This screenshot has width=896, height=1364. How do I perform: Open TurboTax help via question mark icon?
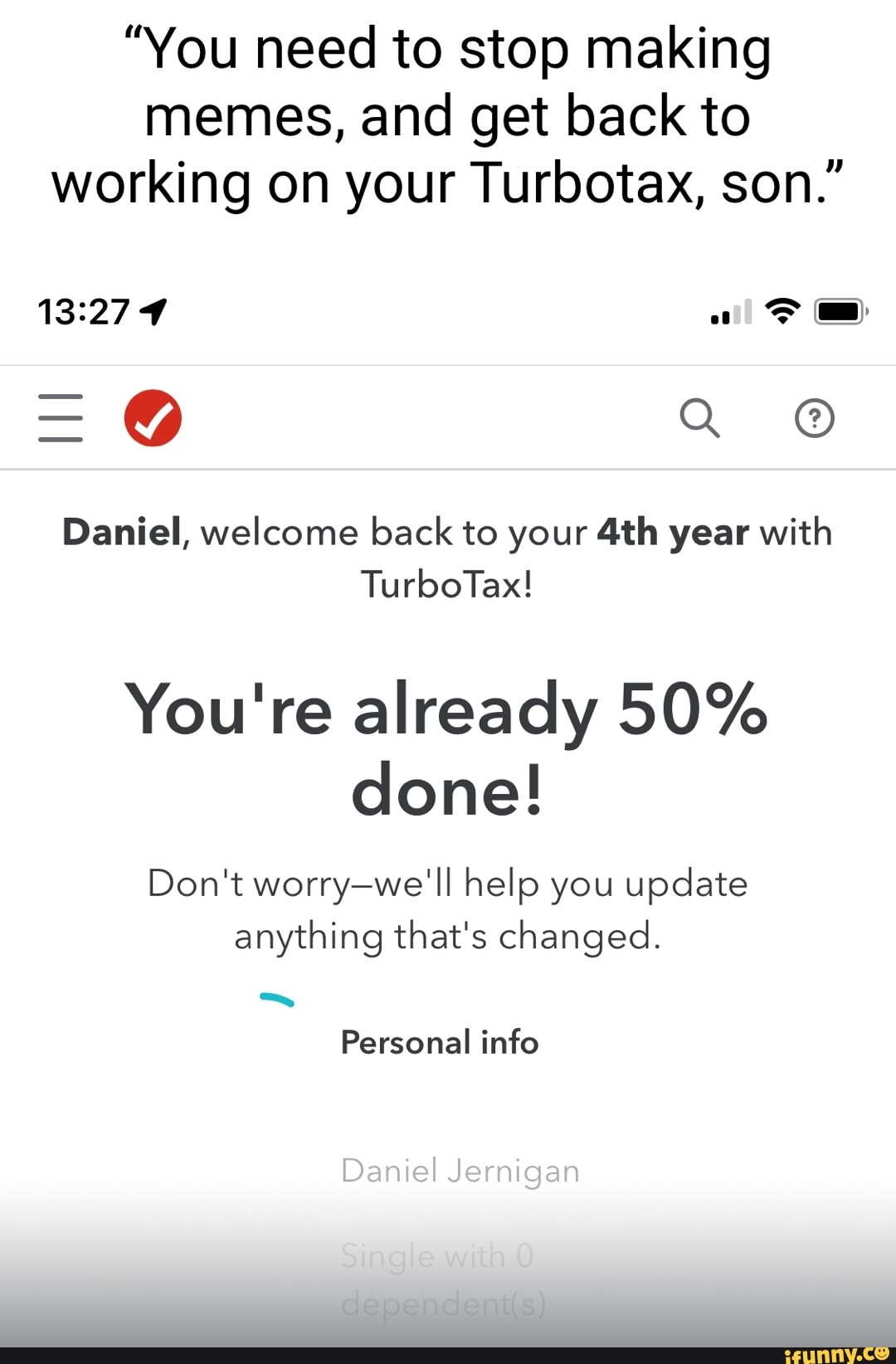[814, 417]
